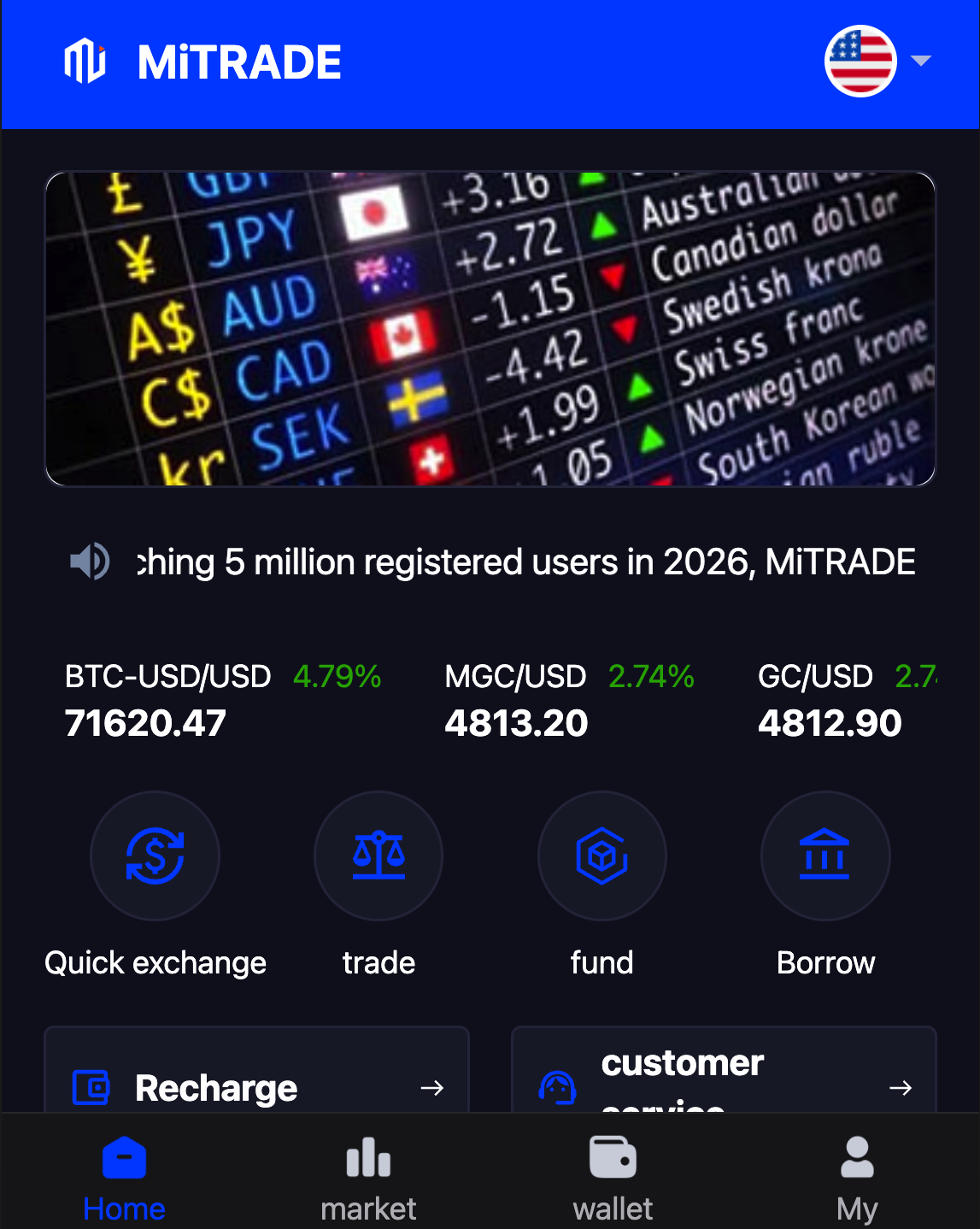Switch to the market tab
The height and width of the screenshot is (1229, 980).
tap(368, 1179)
